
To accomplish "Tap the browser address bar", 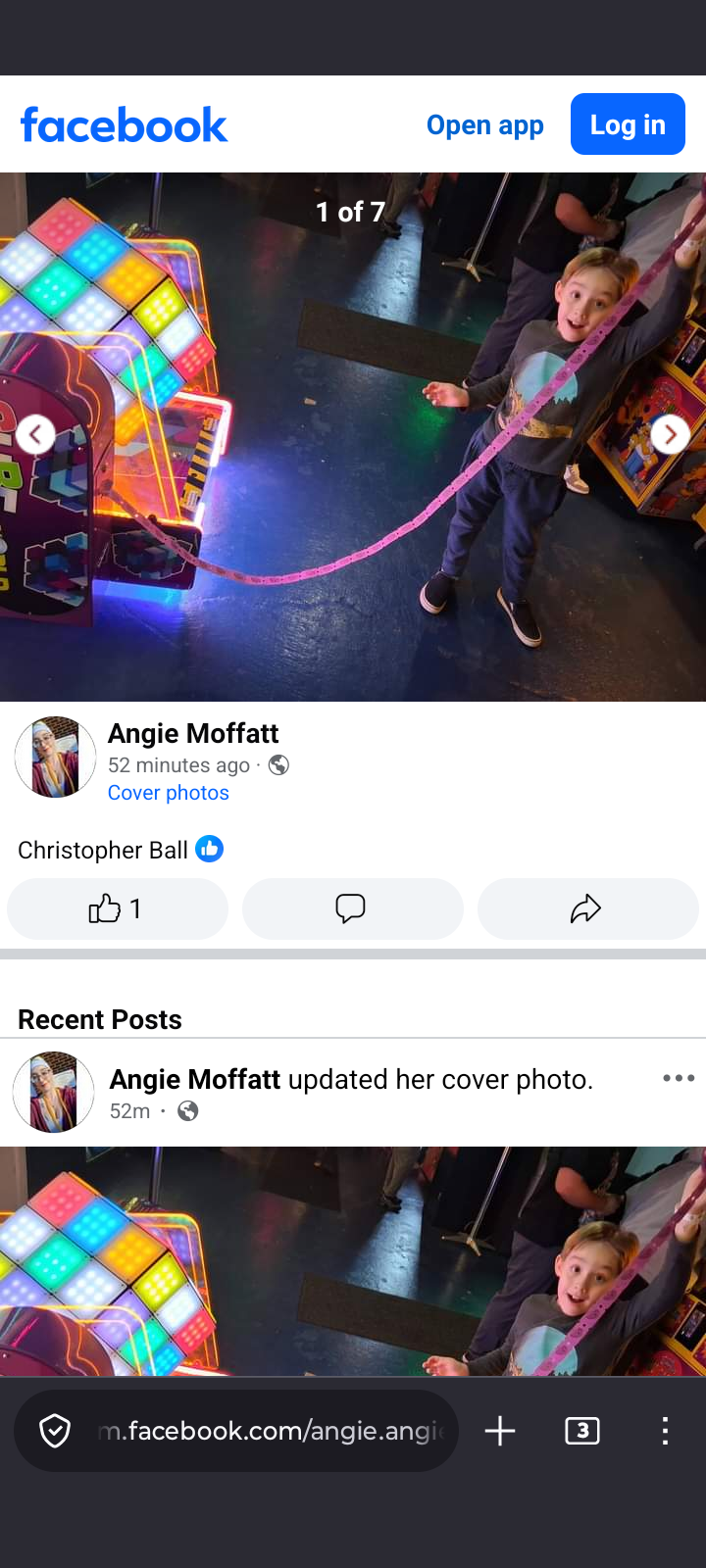I will 270,1431.
